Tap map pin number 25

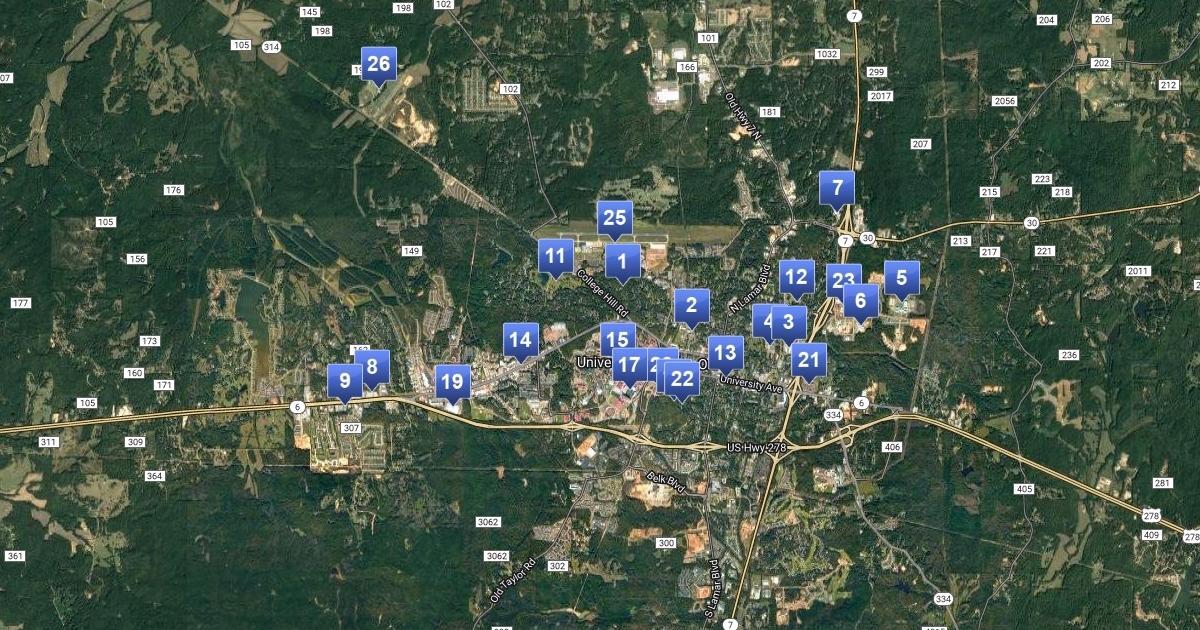pos(615,218)
